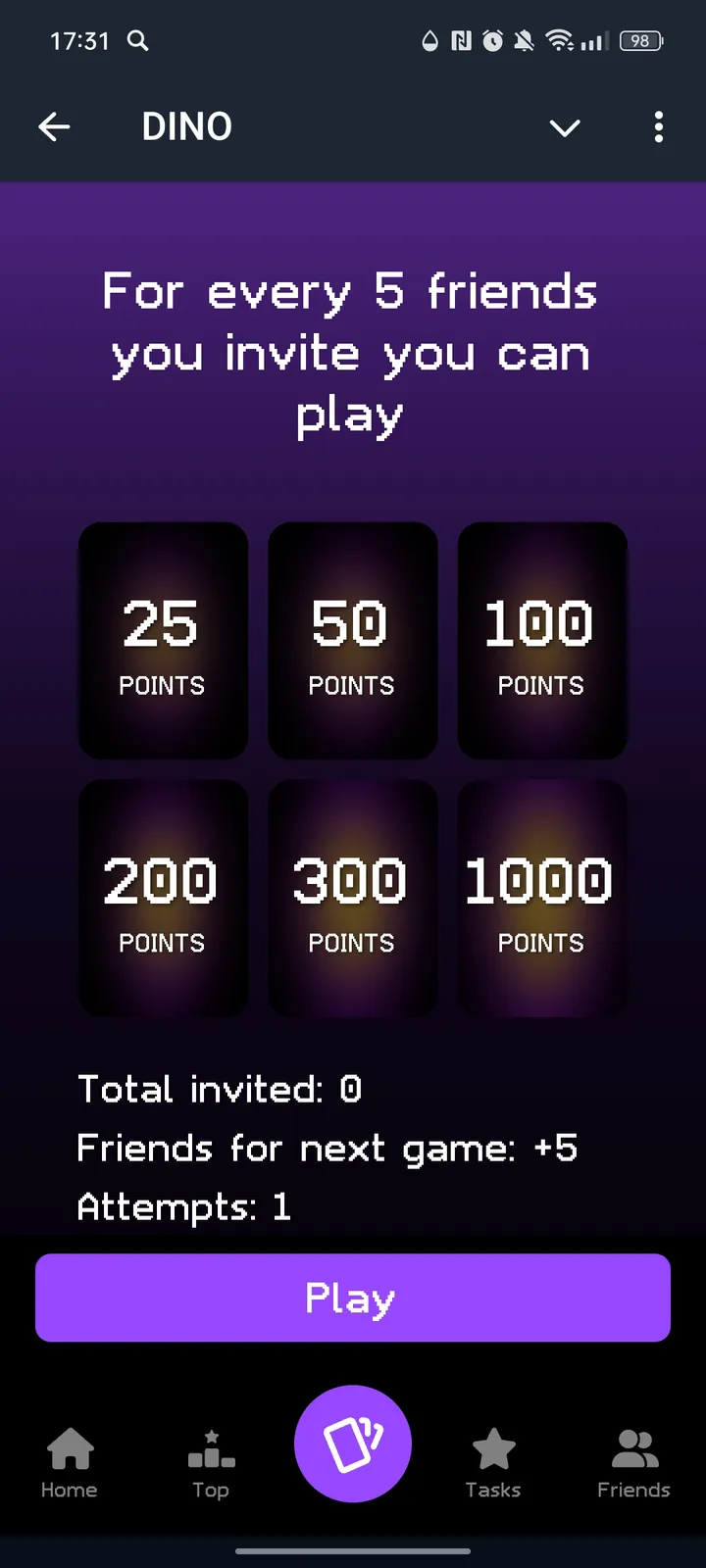Image resolution: width=706 pixels, height=1568 pixels.
Task: Open the Top leaderboard tab
Action: click(x=211, y=1462)
